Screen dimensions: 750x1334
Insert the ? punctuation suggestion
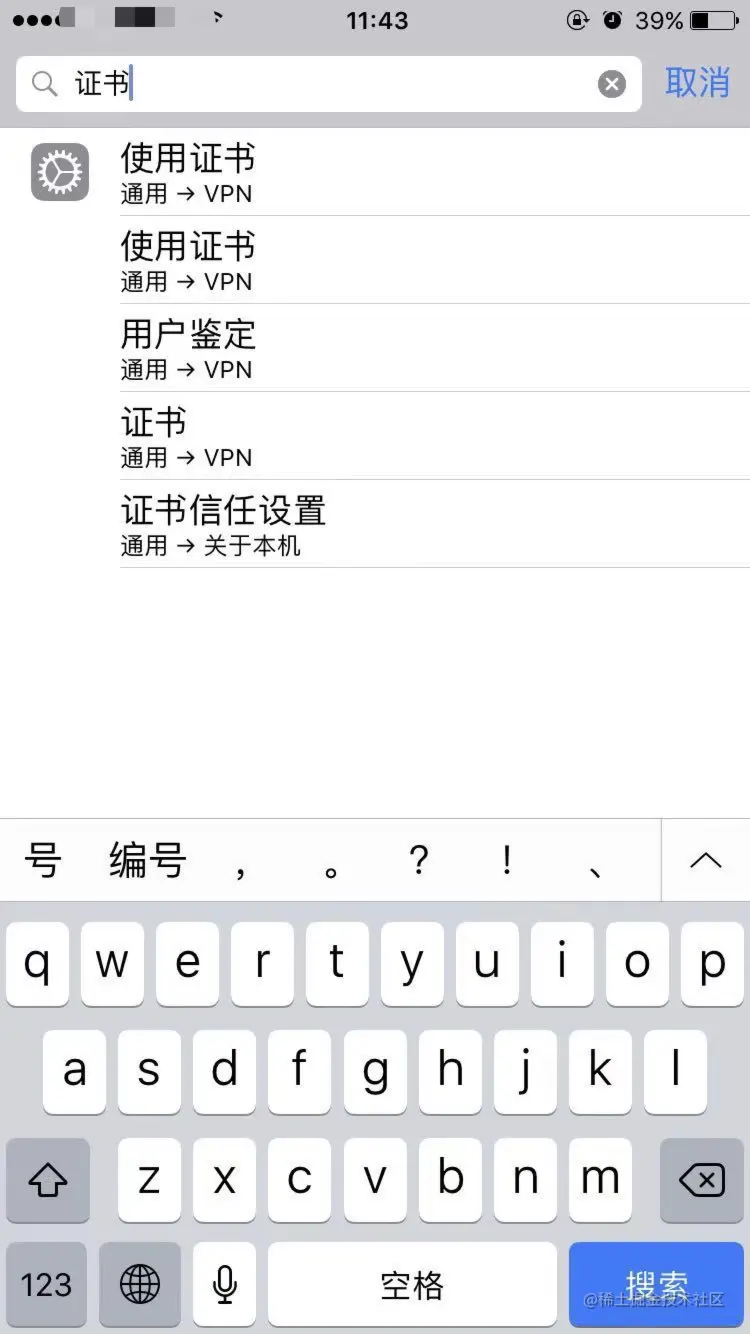tap(419, 860)
